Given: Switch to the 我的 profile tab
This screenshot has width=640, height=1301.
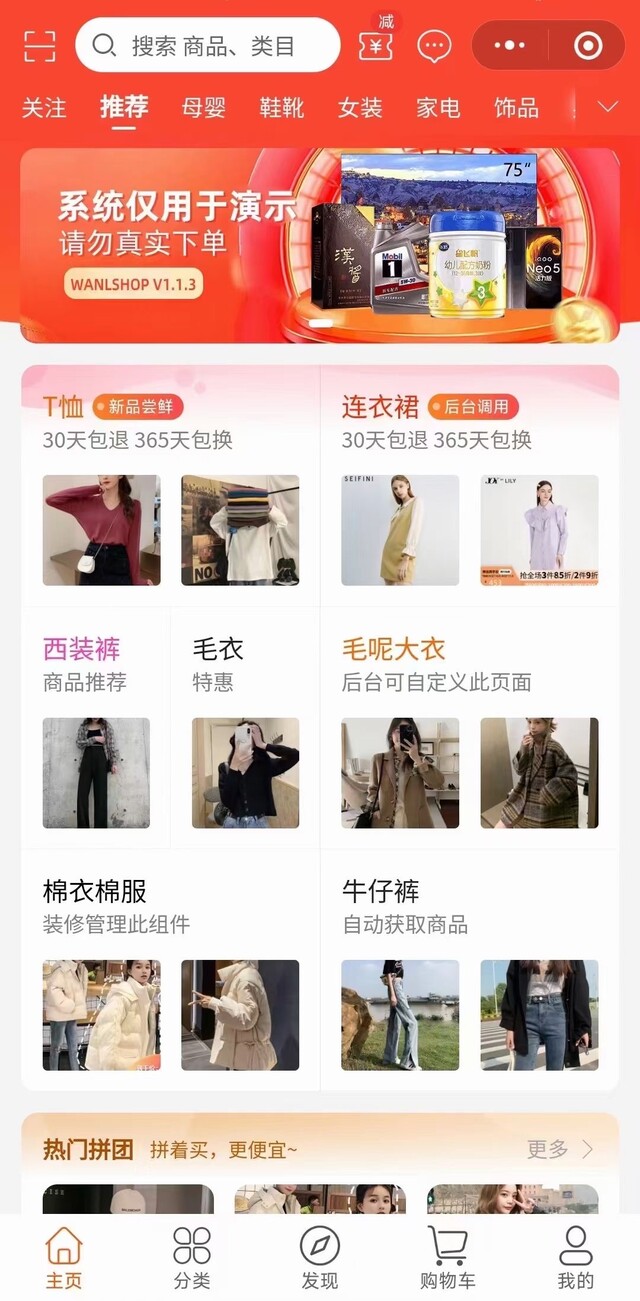Looking at the screenshot, I should [x=576, y=1258].
